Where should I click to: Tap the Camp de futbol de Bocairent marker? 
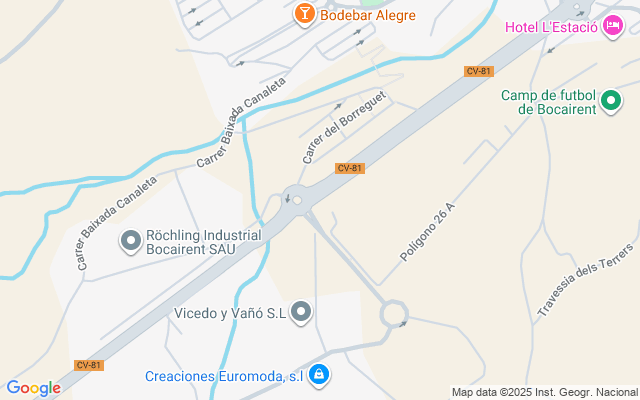(x=611, y=101)
